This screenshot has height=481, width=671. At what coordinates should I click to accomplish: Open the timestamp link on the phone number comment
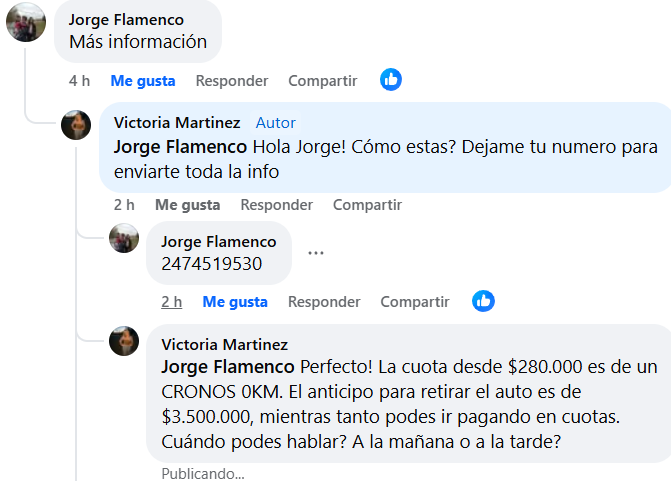[171, 301]
